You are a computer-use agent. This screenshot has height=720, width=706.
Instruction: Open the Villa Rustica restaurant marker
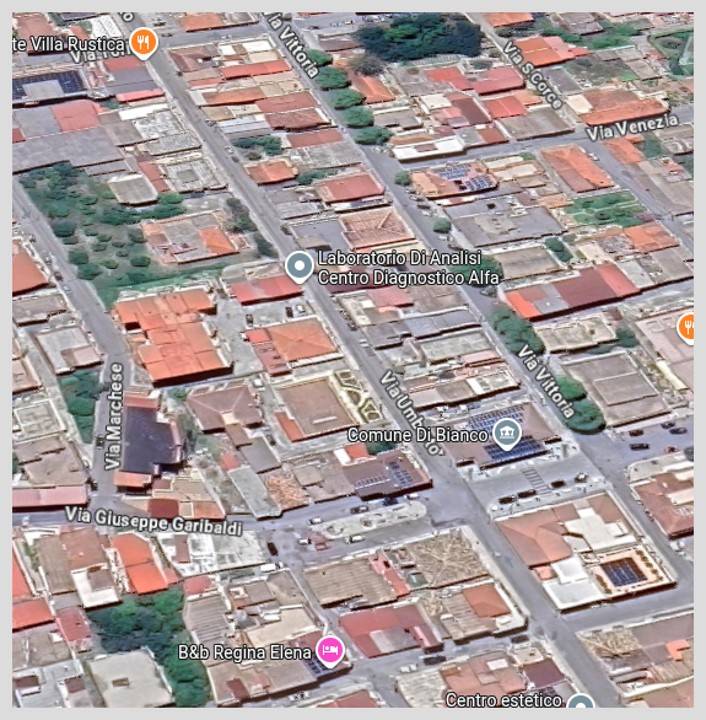click(144, 42)
